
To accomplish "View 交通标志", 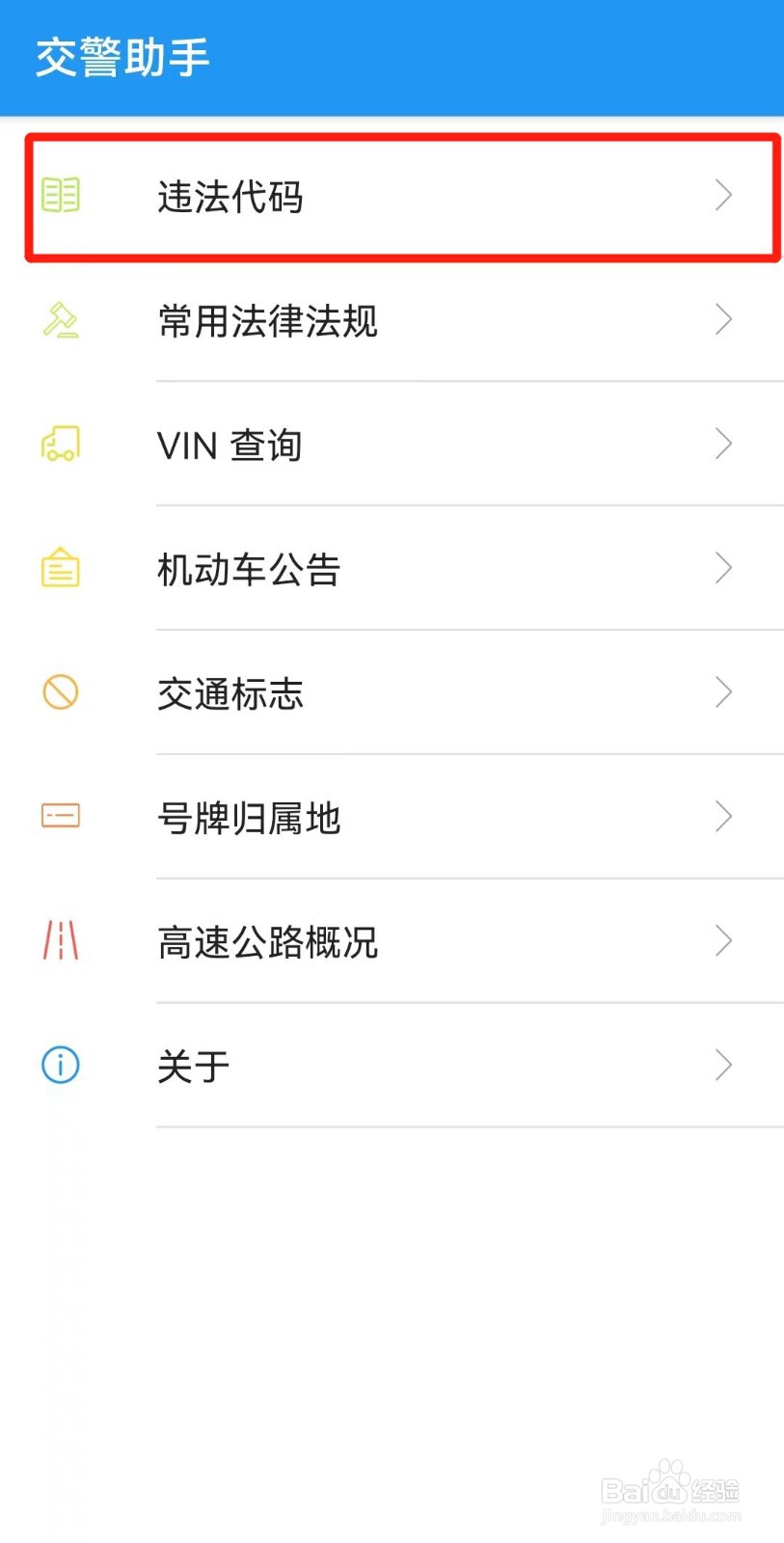I will (x=230, y=694).
